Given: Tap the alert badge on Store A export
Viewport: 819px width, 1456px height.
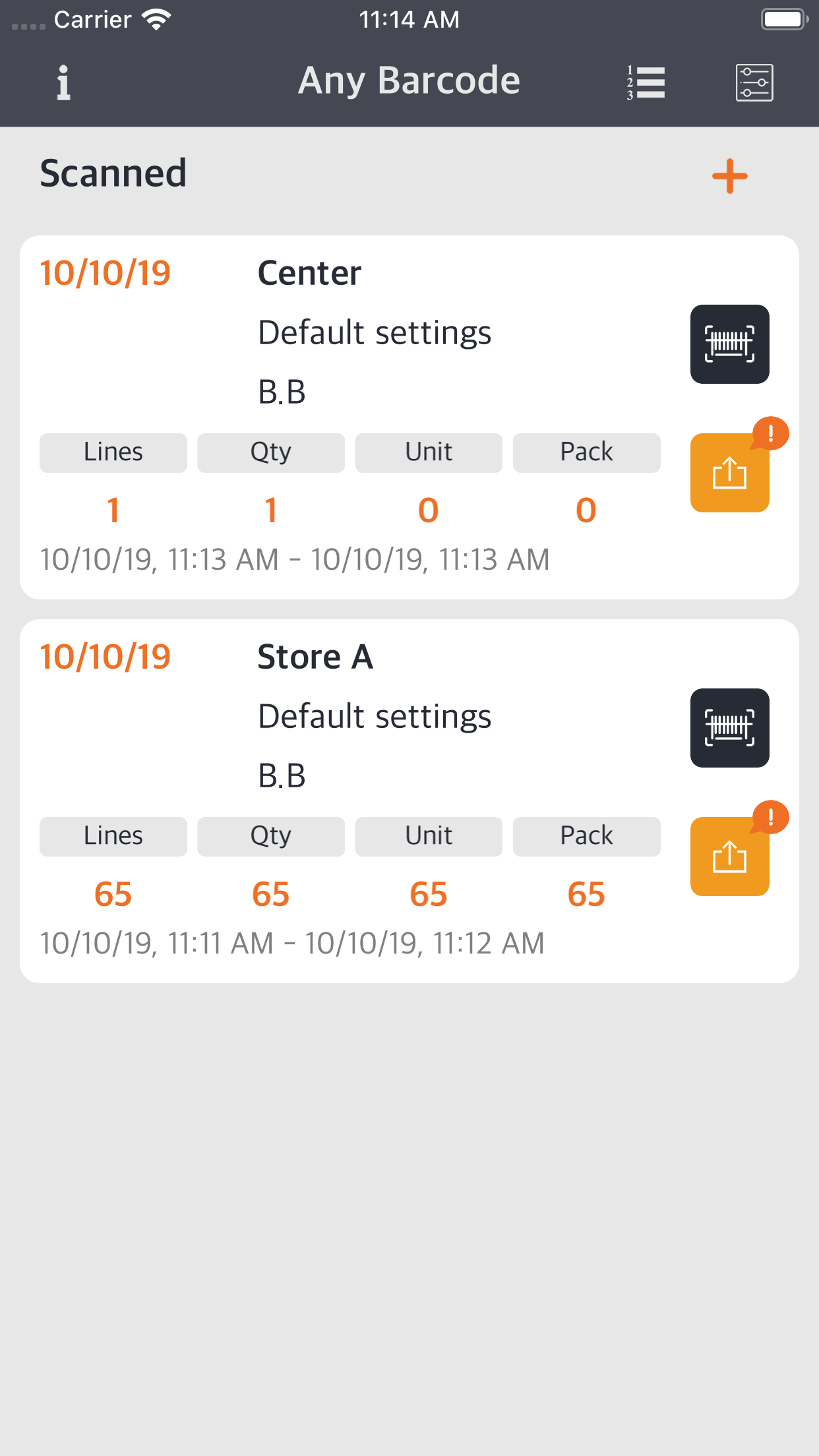Looking at the screenshot, I should pyautogui.click(x=770, y=818).
